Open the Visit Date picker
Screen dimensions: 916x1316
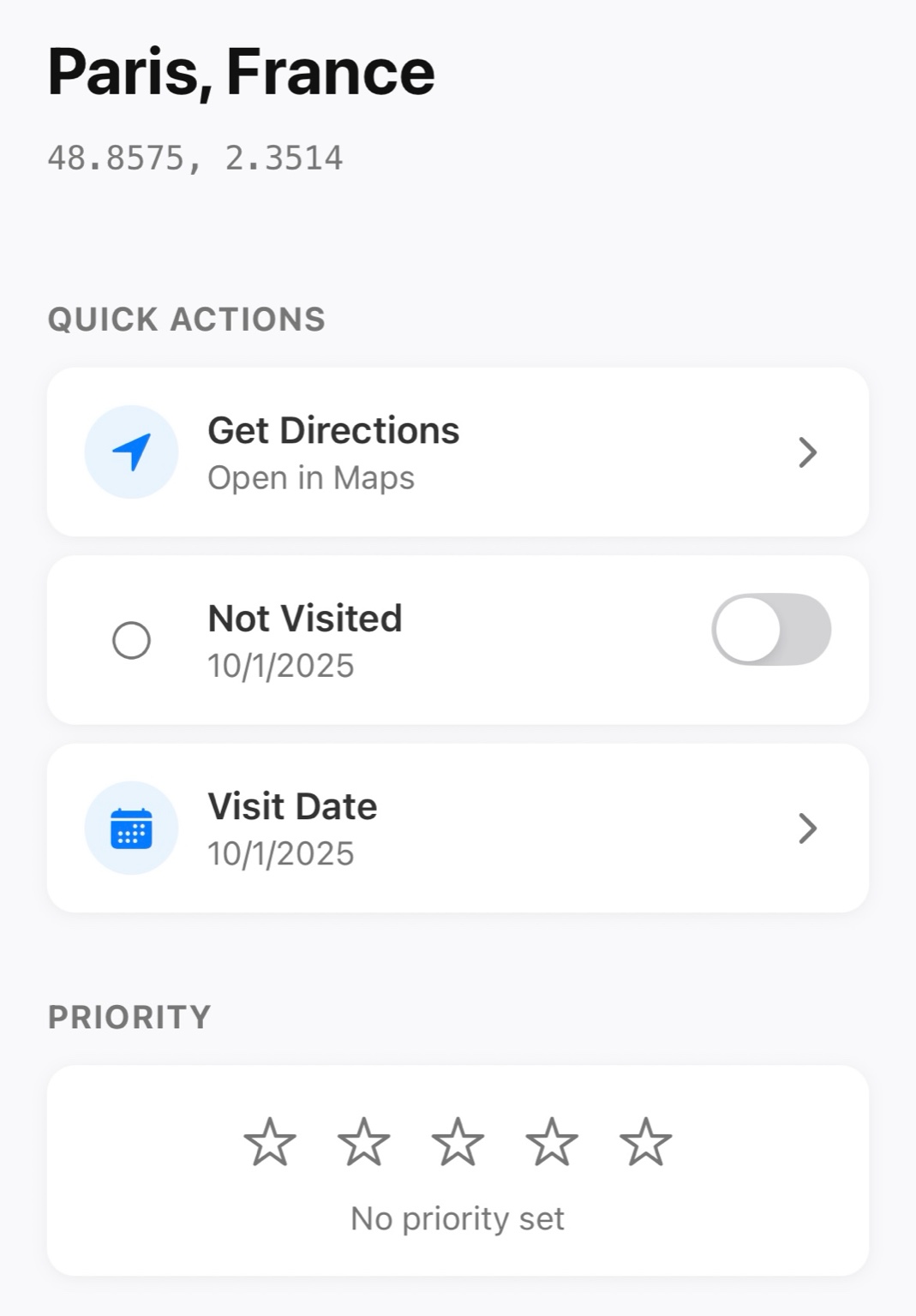coord(458,828)
